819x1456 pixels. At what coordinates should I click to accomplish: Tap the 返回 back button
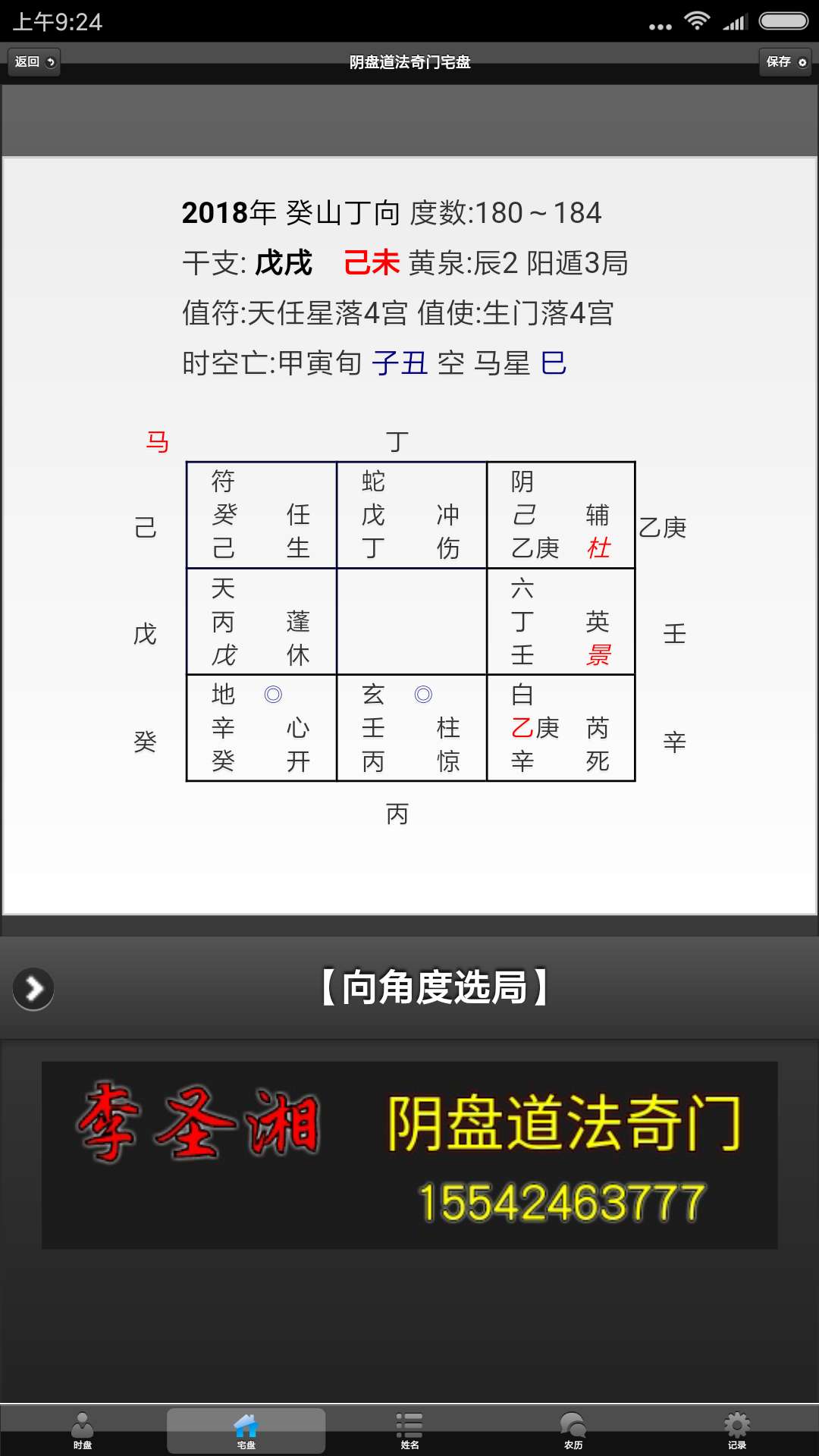point(33,61)
